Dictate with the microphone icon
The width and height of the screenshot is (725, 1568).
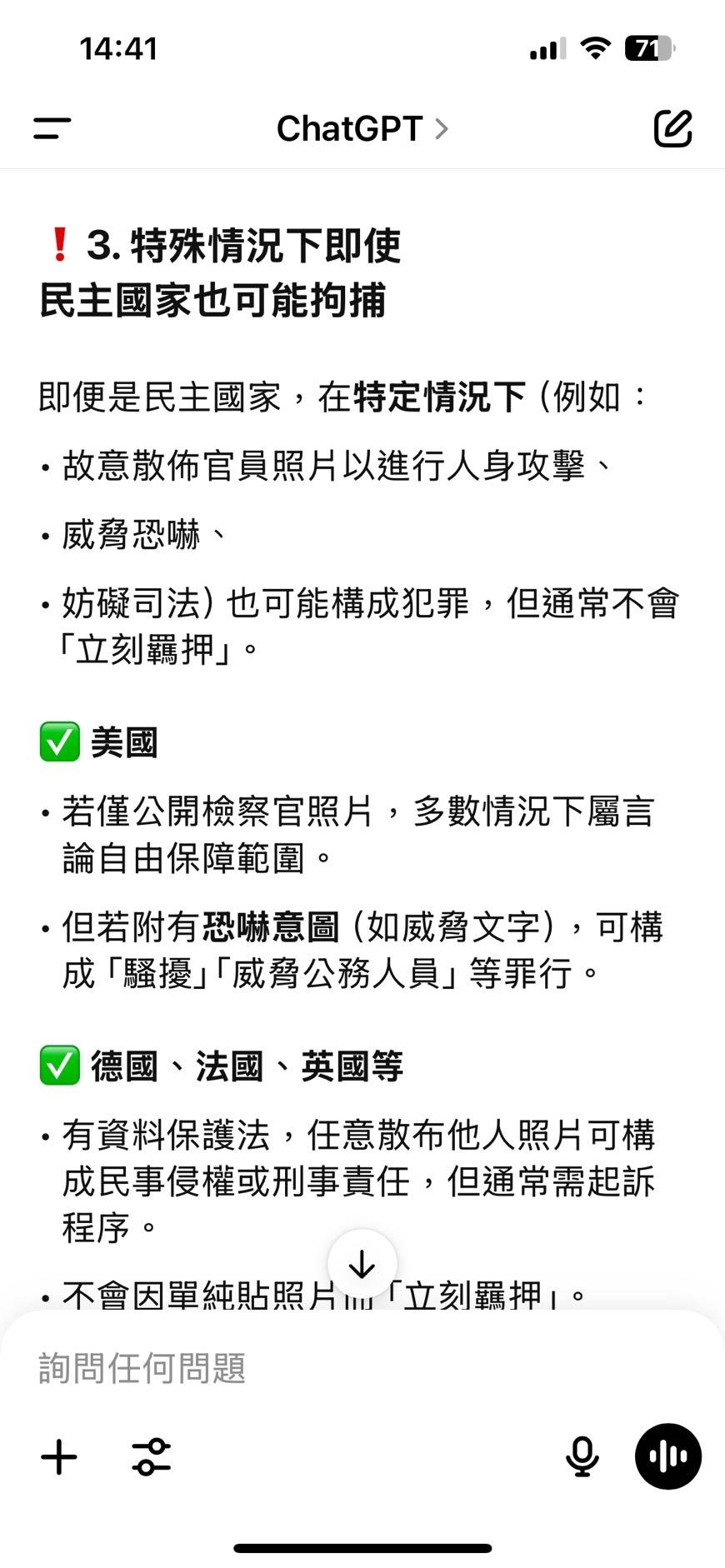582,1457
